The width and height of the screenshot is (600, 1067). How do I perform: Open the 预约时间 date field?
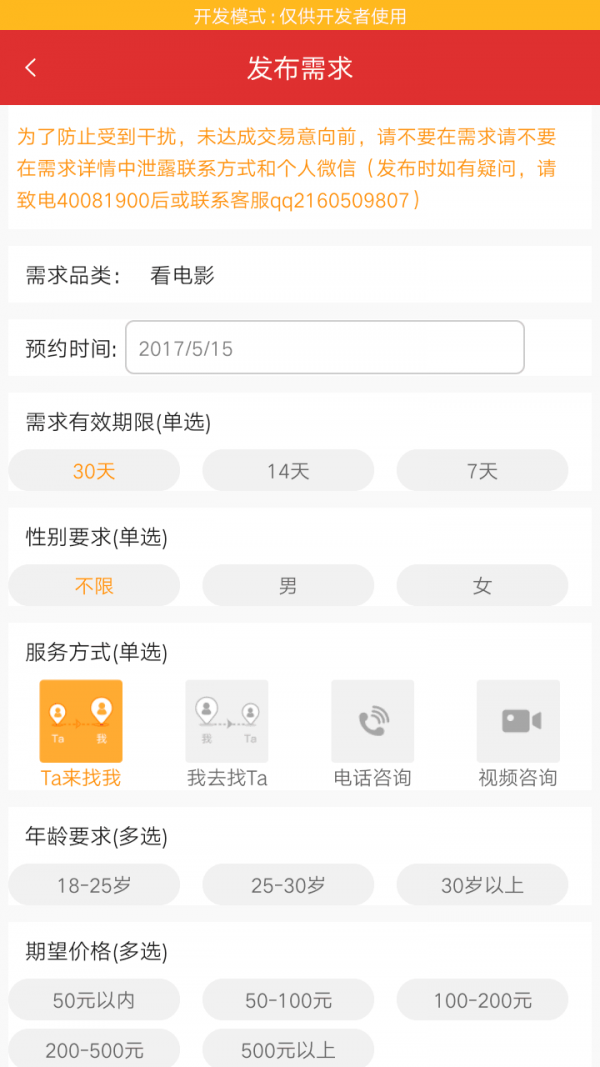click(324, 348)
